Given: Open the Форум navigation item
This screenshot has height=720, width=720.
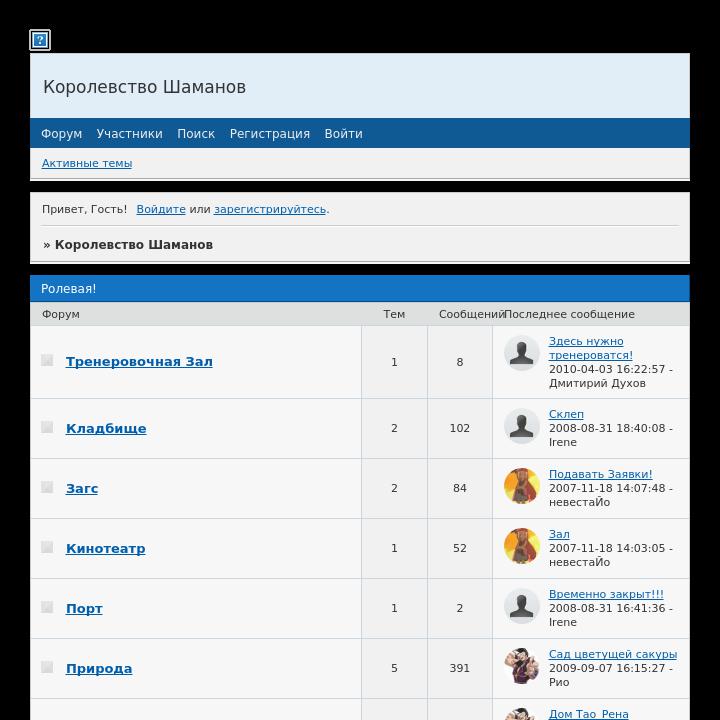Looking at the screenshot, I should click(61, 133).
